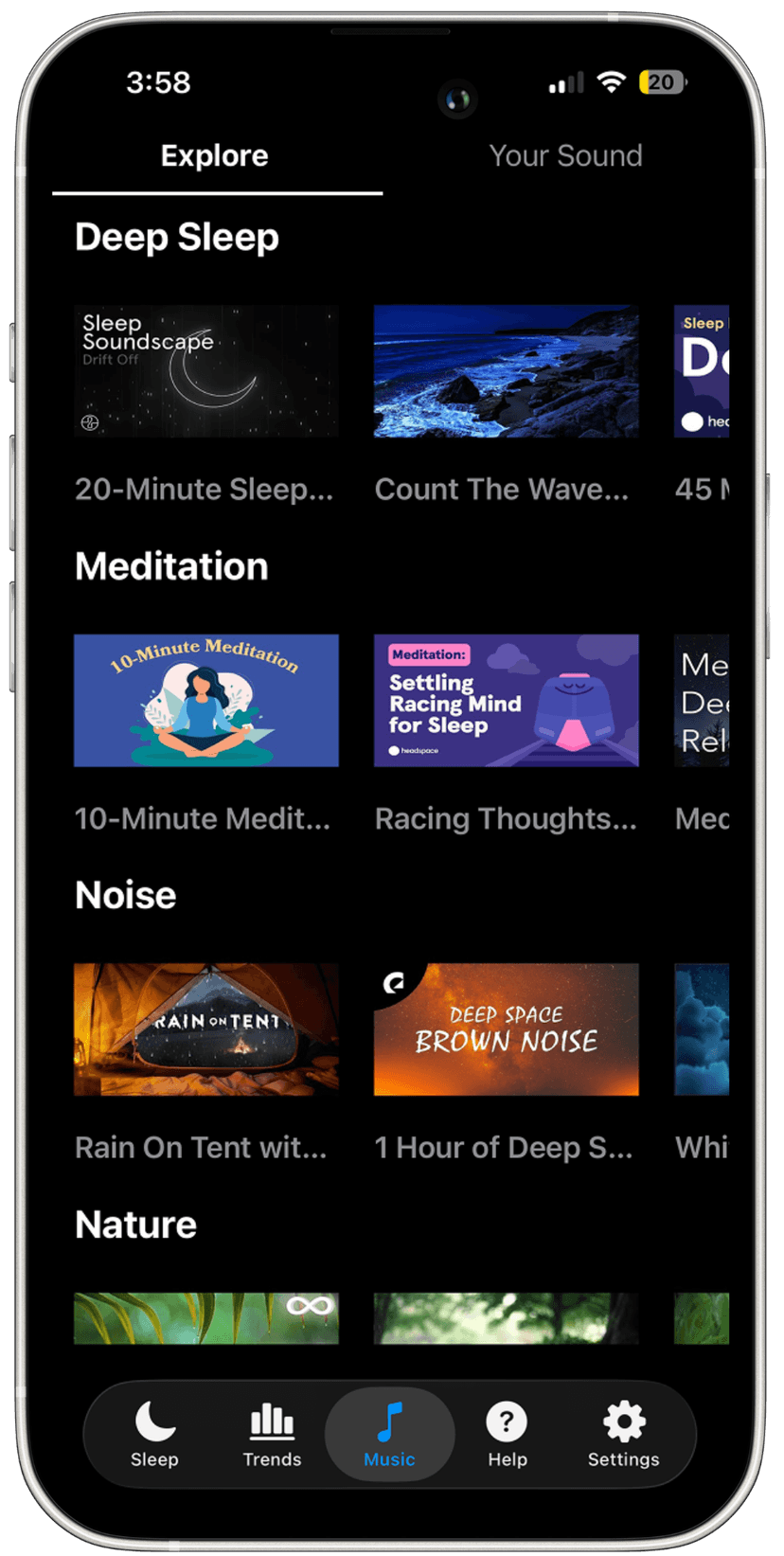Play Rain On Tent noise

click(206, 1029)
